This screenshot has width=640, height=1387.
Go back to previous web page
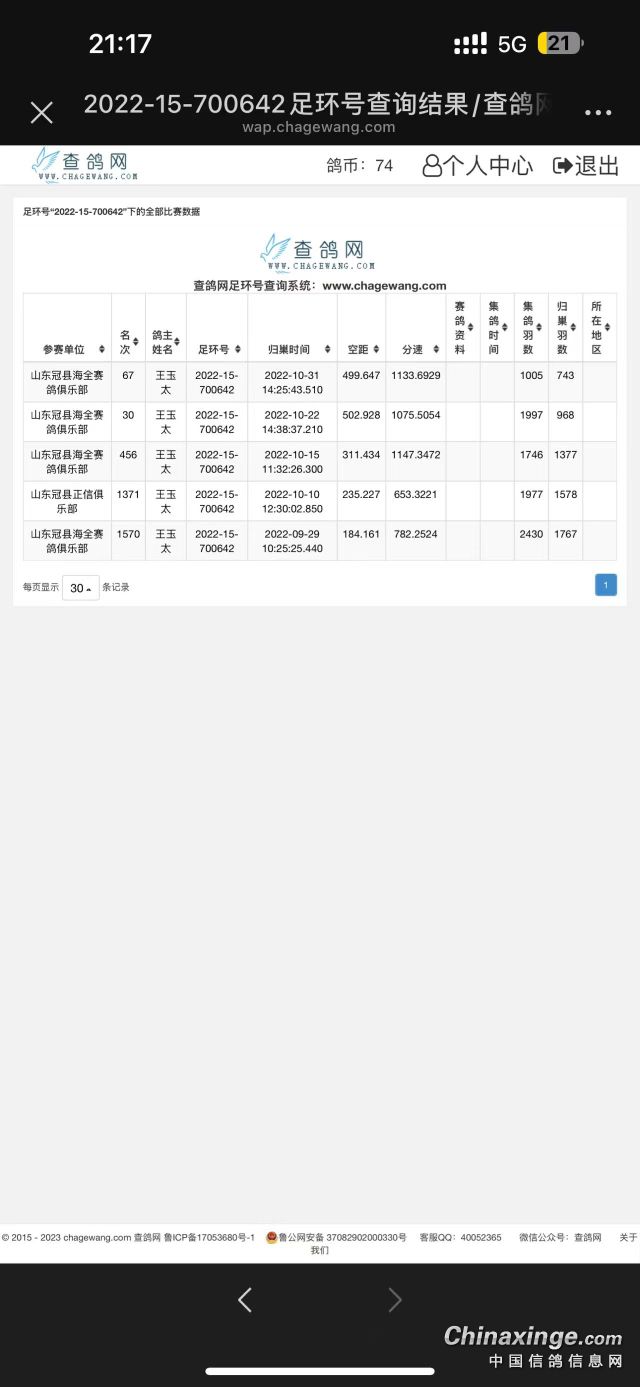pyautogui.click(x=245, y=1299)
